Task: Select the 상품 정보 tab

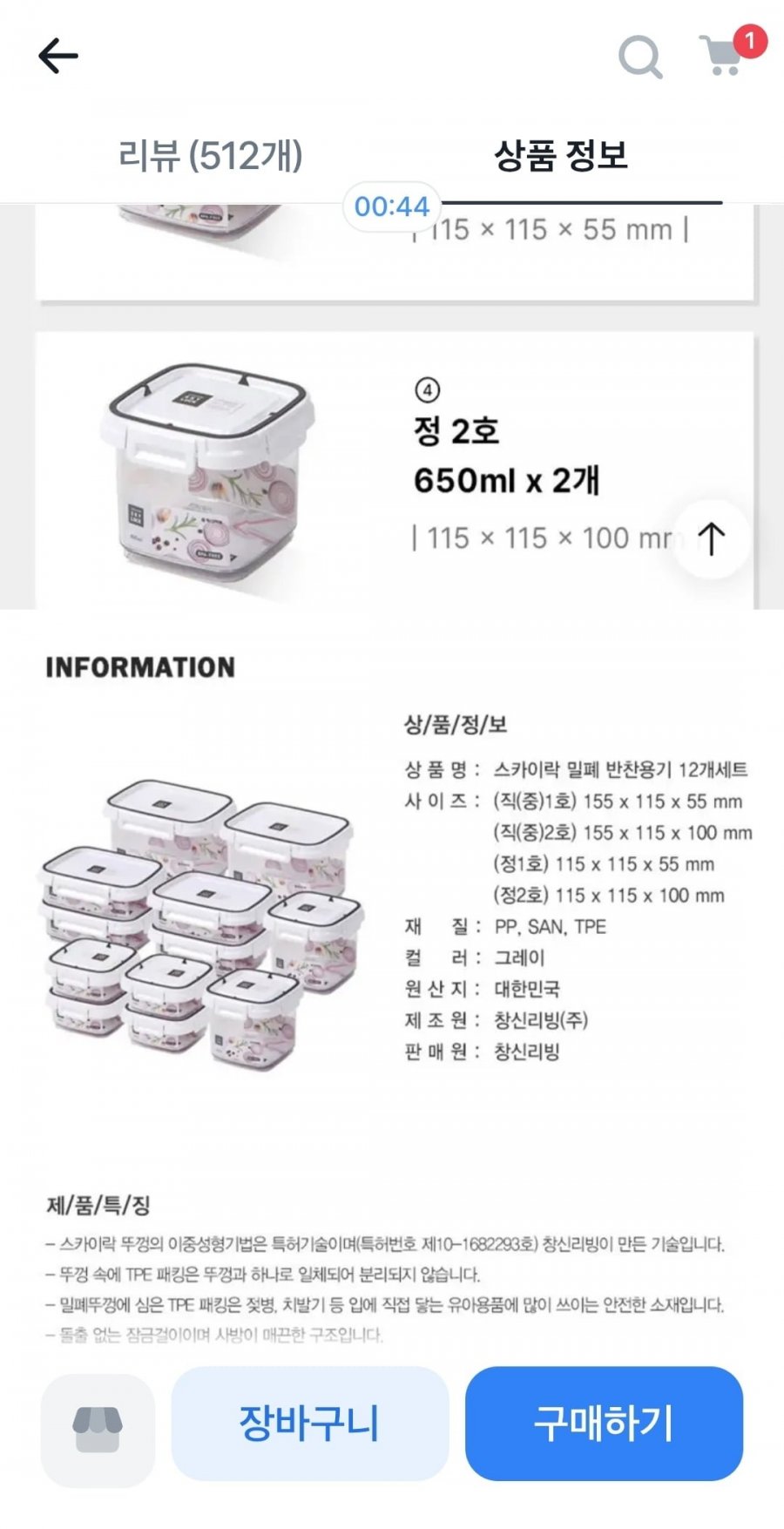Action: [561, 156]
